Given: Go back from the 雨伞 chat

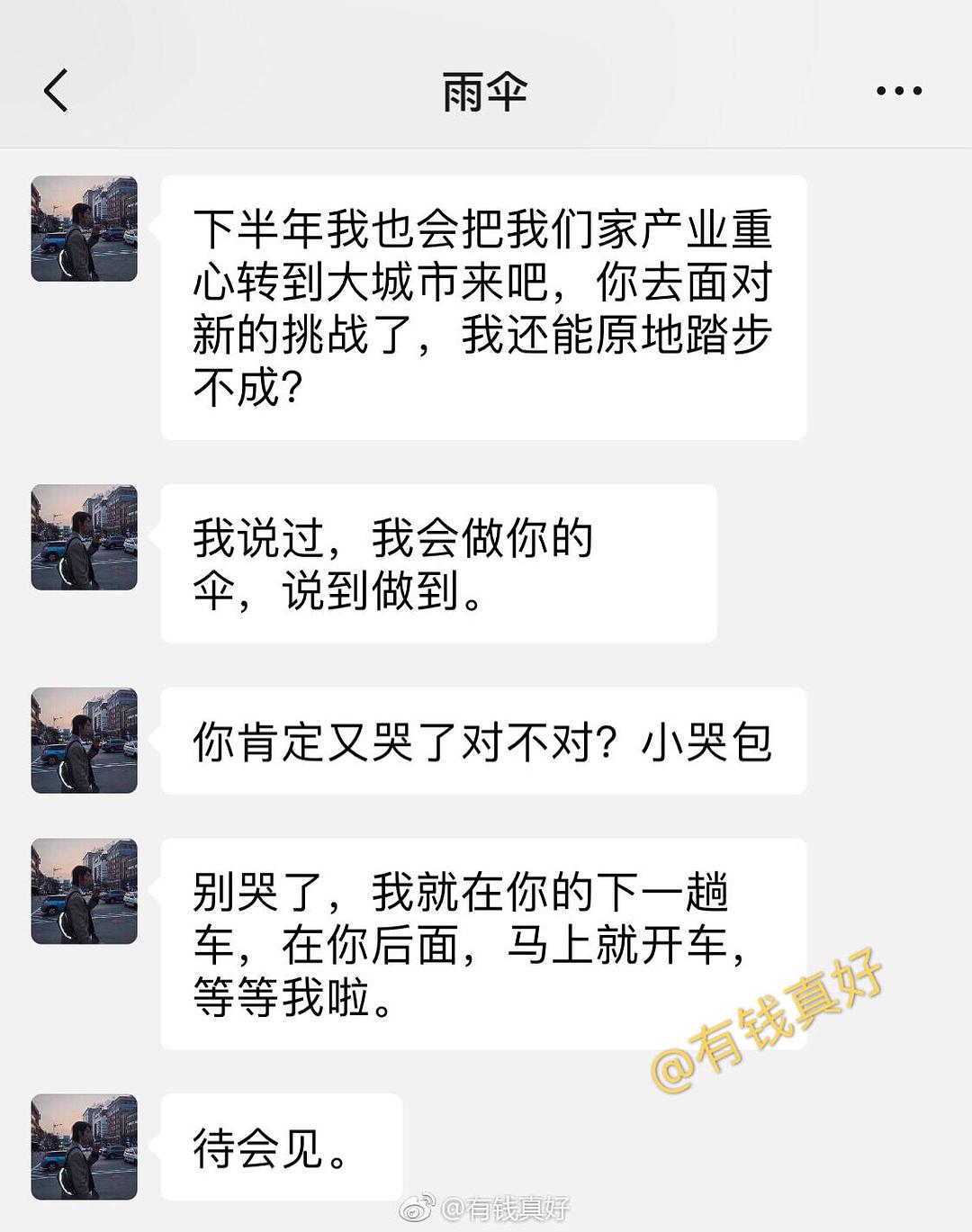Looking at the screenshot, I should pos(56,91).
